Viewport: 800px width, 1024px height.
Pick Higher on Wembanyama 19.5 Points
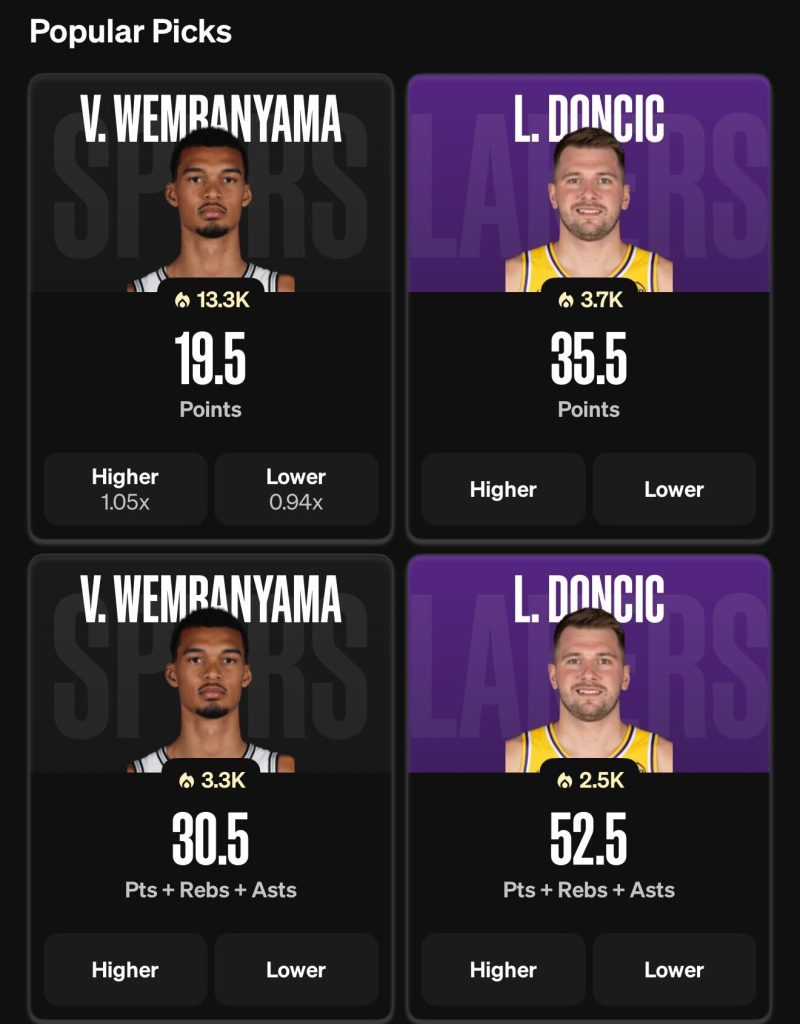125,489
